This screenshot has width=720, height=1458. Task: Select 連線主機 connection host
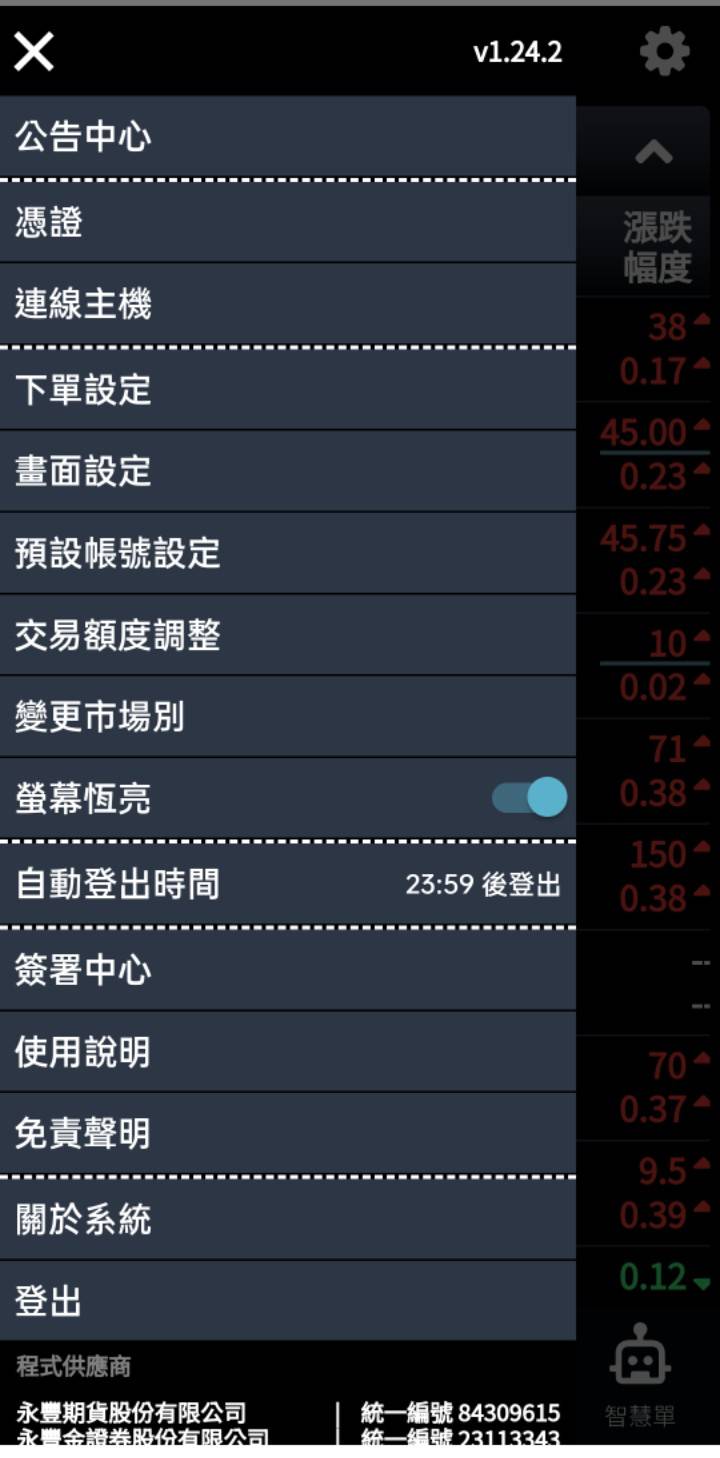coord(287,304)
